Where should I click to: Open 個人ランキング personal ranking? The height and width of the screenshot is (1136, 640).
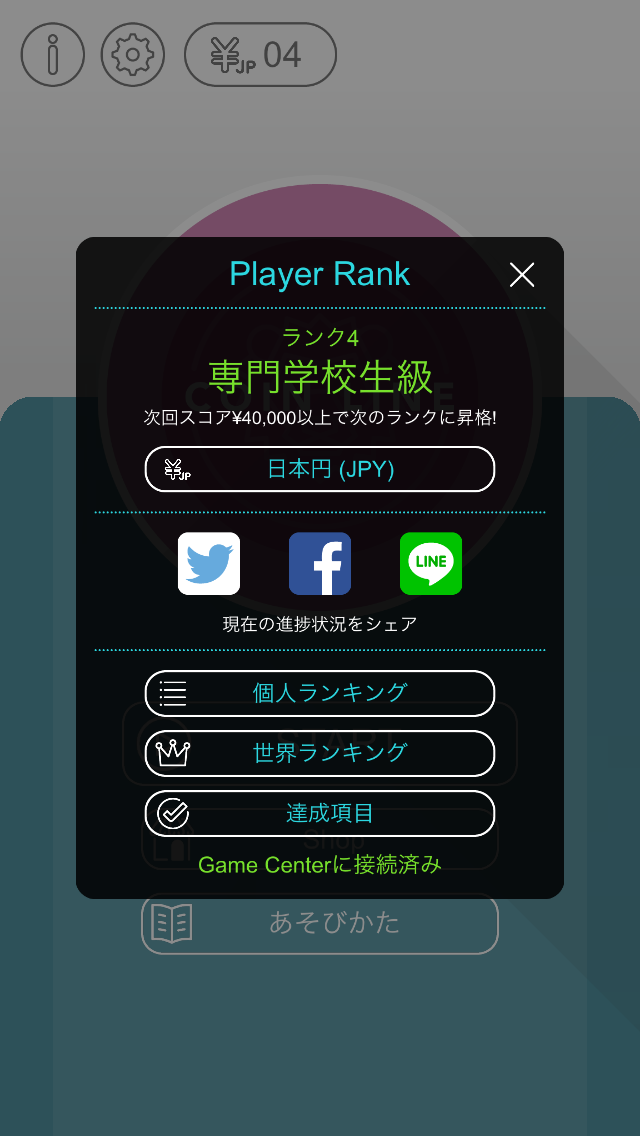pos(320,693)
